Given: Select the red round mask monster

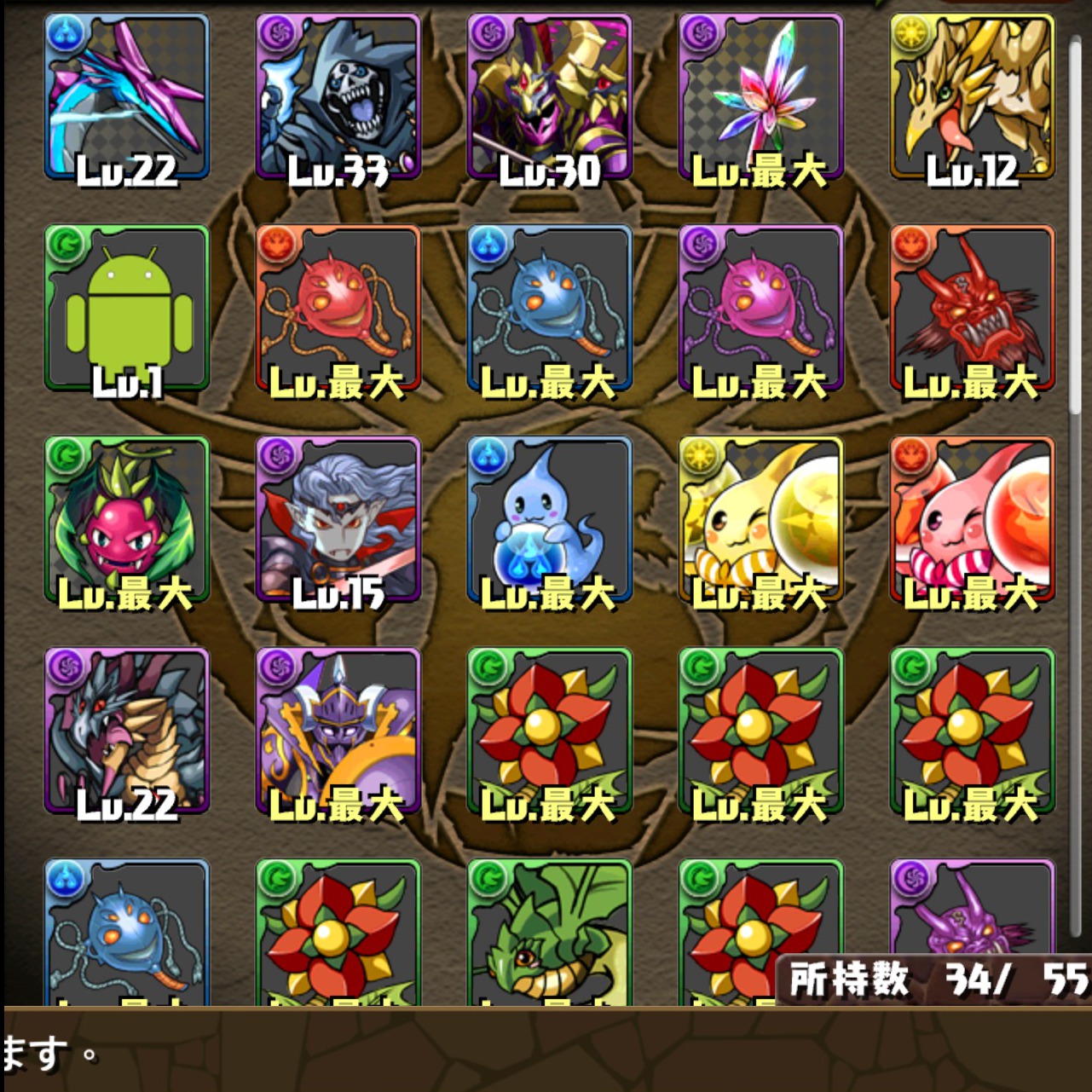Looking at the screenshot, I should click(338, 309).
